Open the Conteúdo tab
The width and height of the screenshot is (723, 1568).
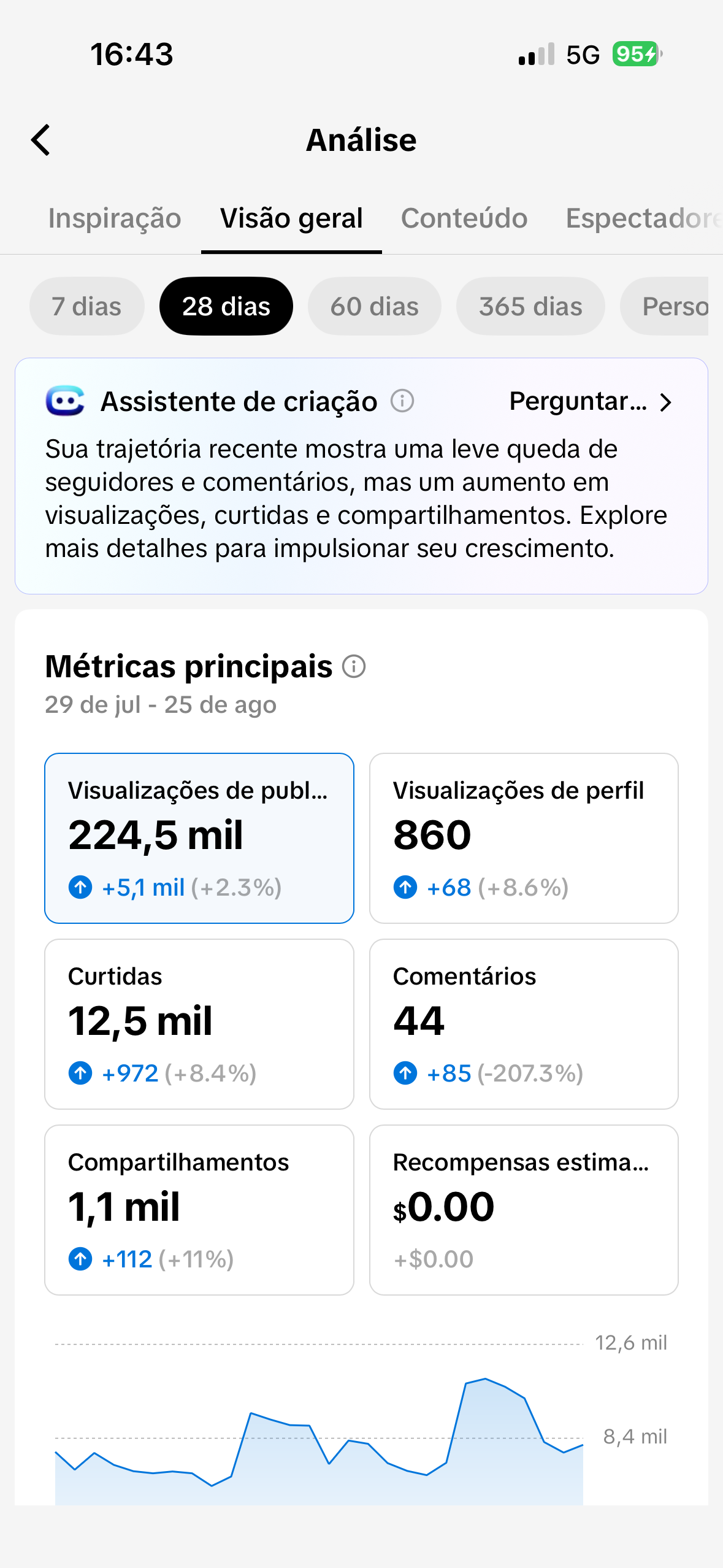pos(464,219)
